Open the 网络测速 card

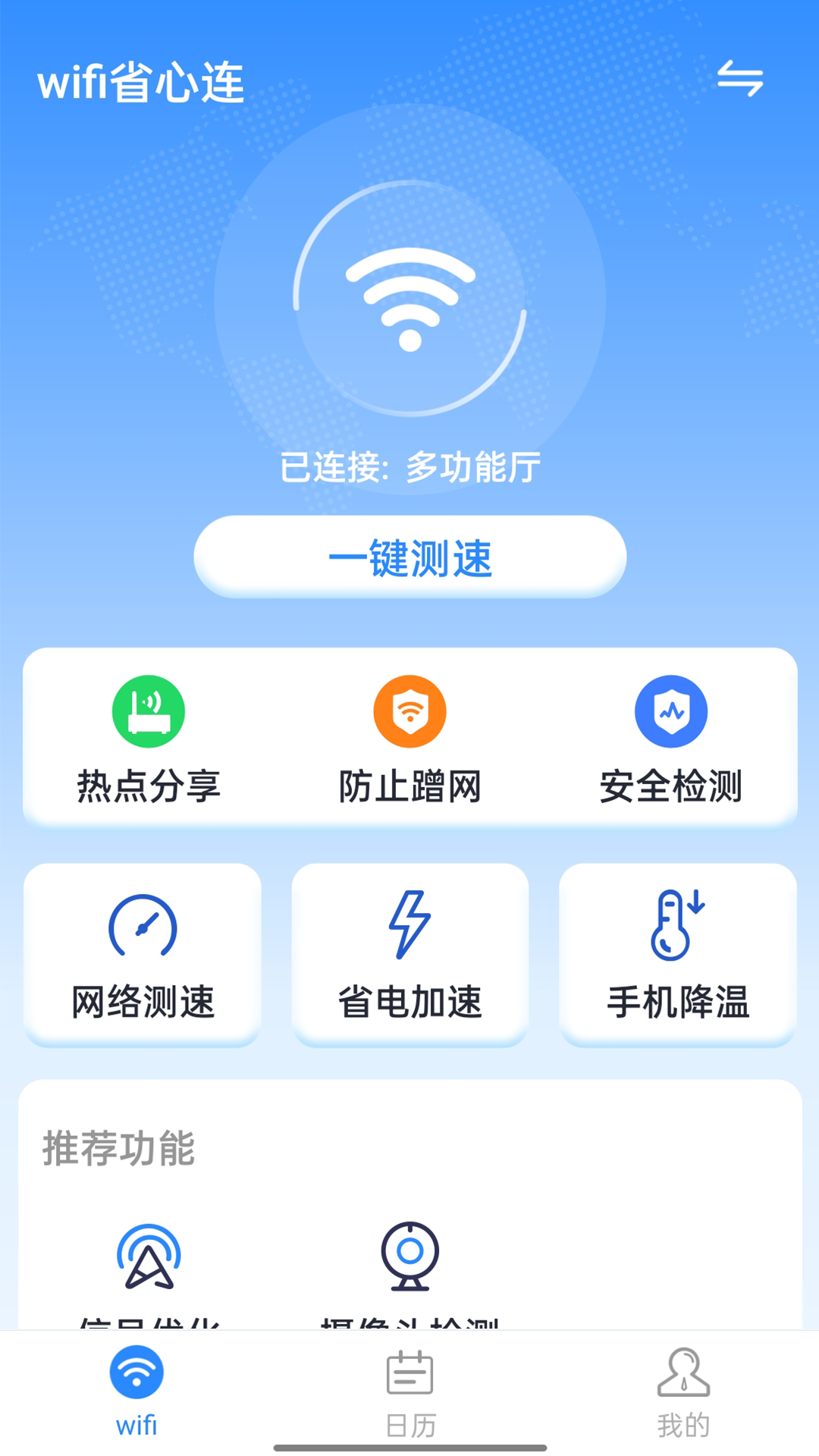pyautogui.click(x=143, y=955)
